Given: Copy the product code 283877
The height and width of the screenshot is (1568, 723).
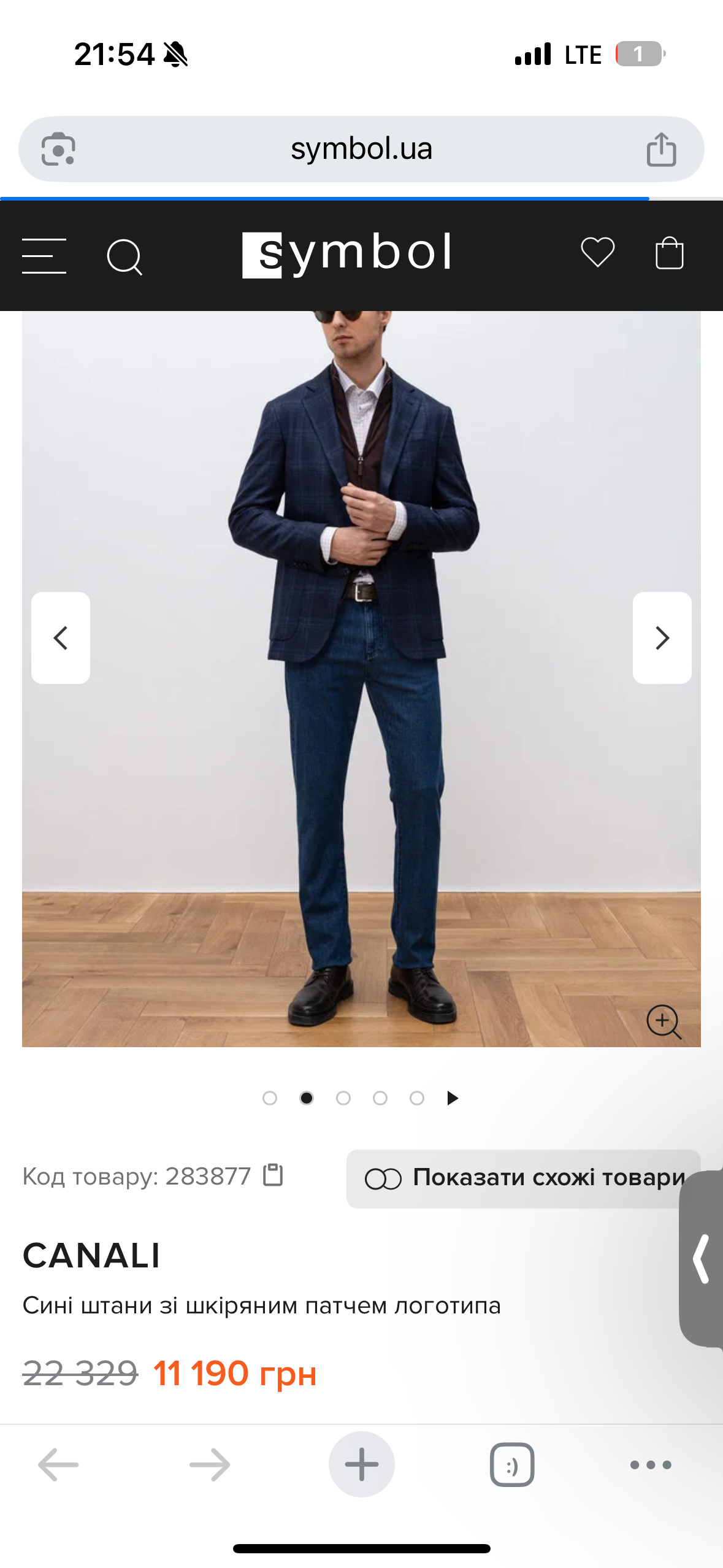Looking at the screenshot, I should [273, 1175].
